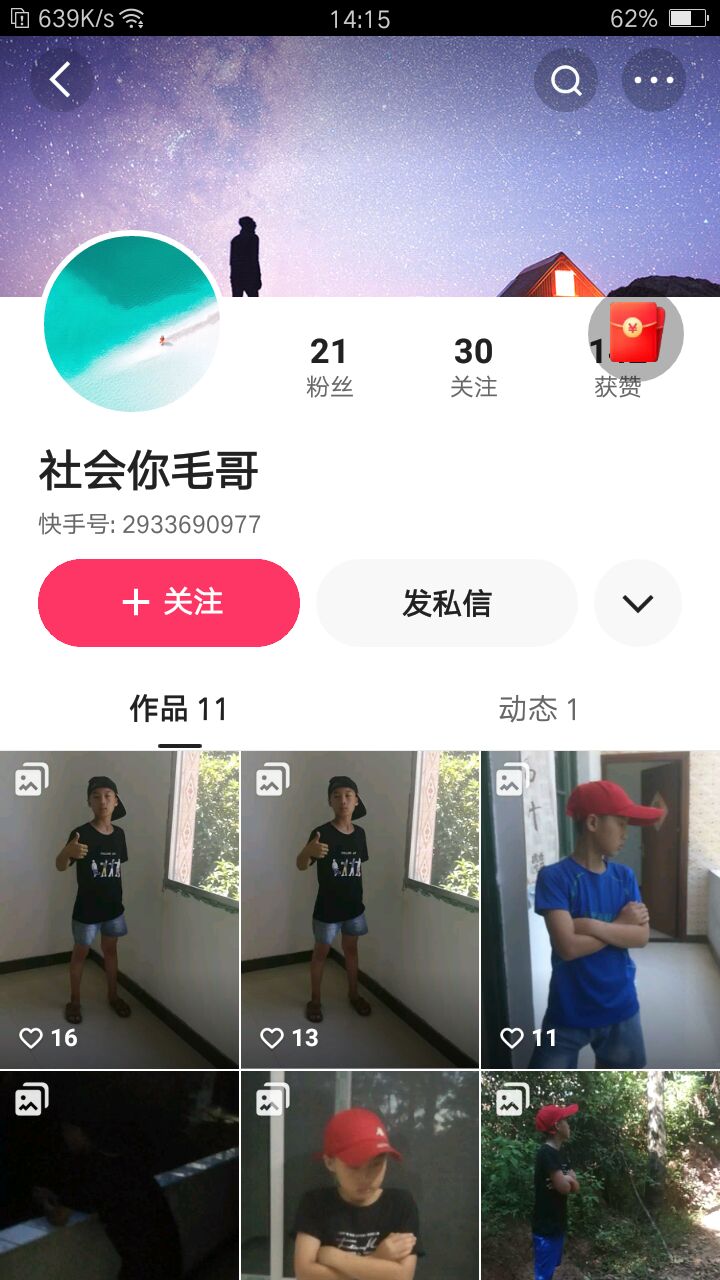The width and height of the screenshot is (720, 1280).
Task: Select the 作品 11 tab
Action: [x=179, y=710]
